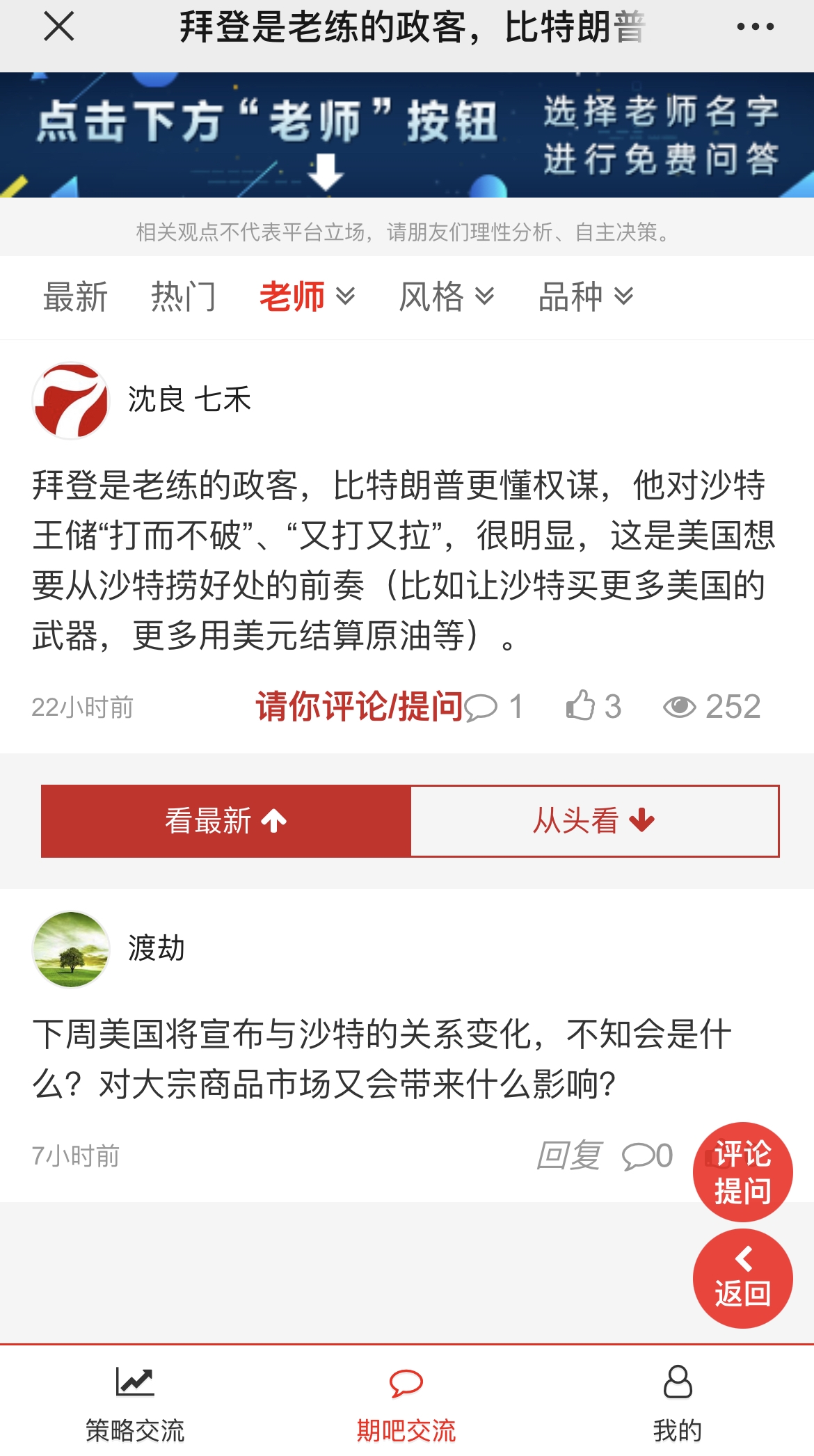Switch to the 热门 tab
The height and width of the screenshot is (1456, 814).
tap(183, 297)
